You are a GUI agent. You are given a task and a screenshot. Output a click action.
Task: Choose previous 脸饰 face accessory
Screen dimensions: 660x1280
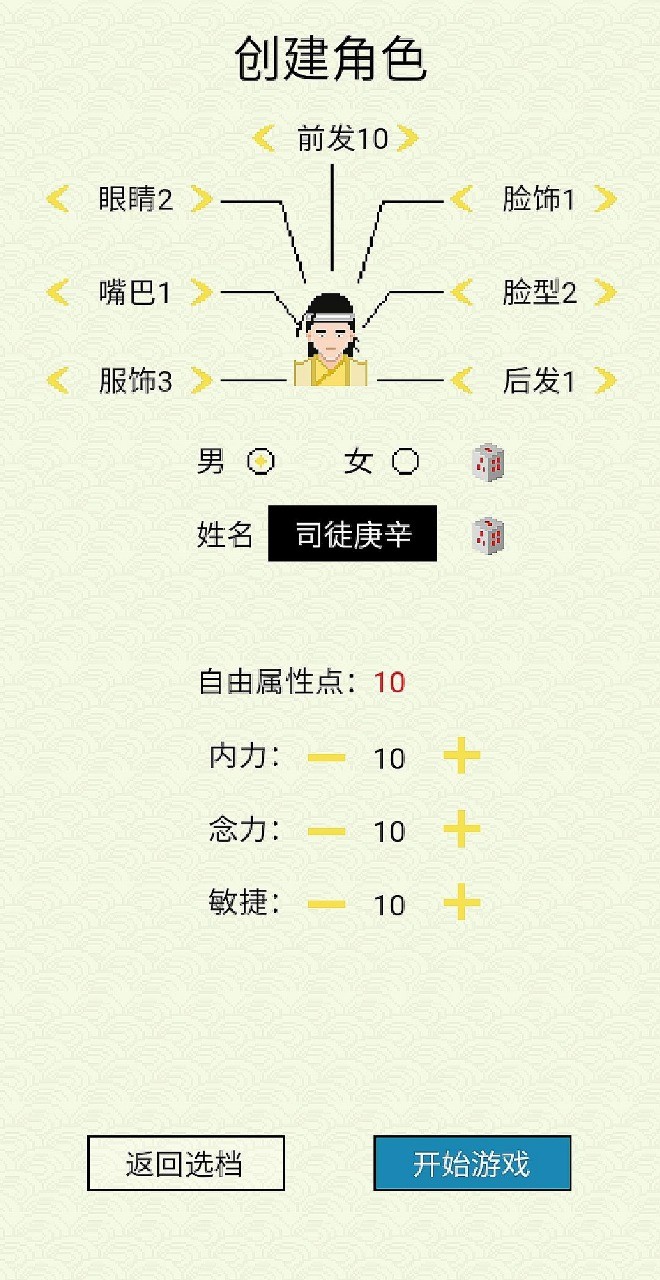(x=461, y=199)
